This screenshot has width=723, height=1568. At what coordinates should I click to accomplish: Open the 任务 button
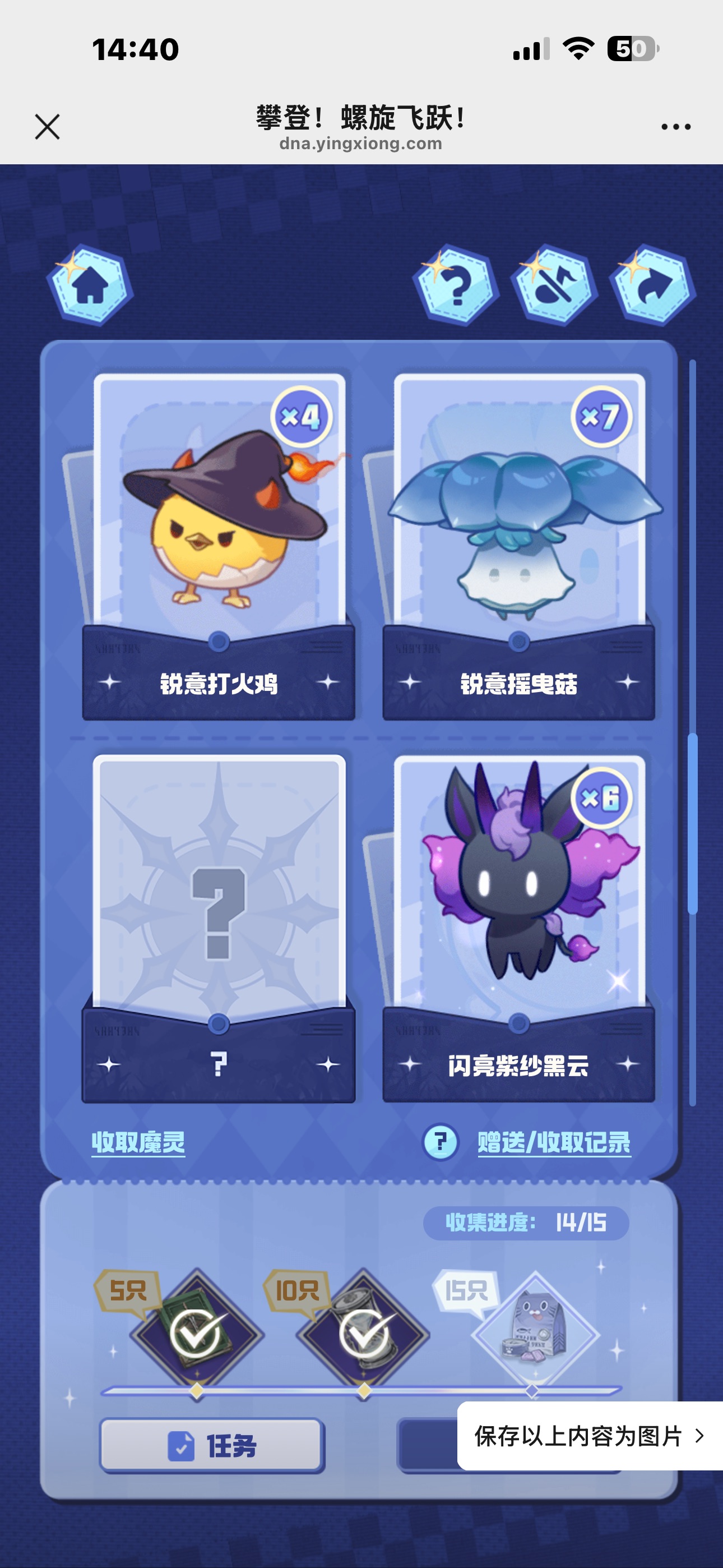click(212, 1445)
